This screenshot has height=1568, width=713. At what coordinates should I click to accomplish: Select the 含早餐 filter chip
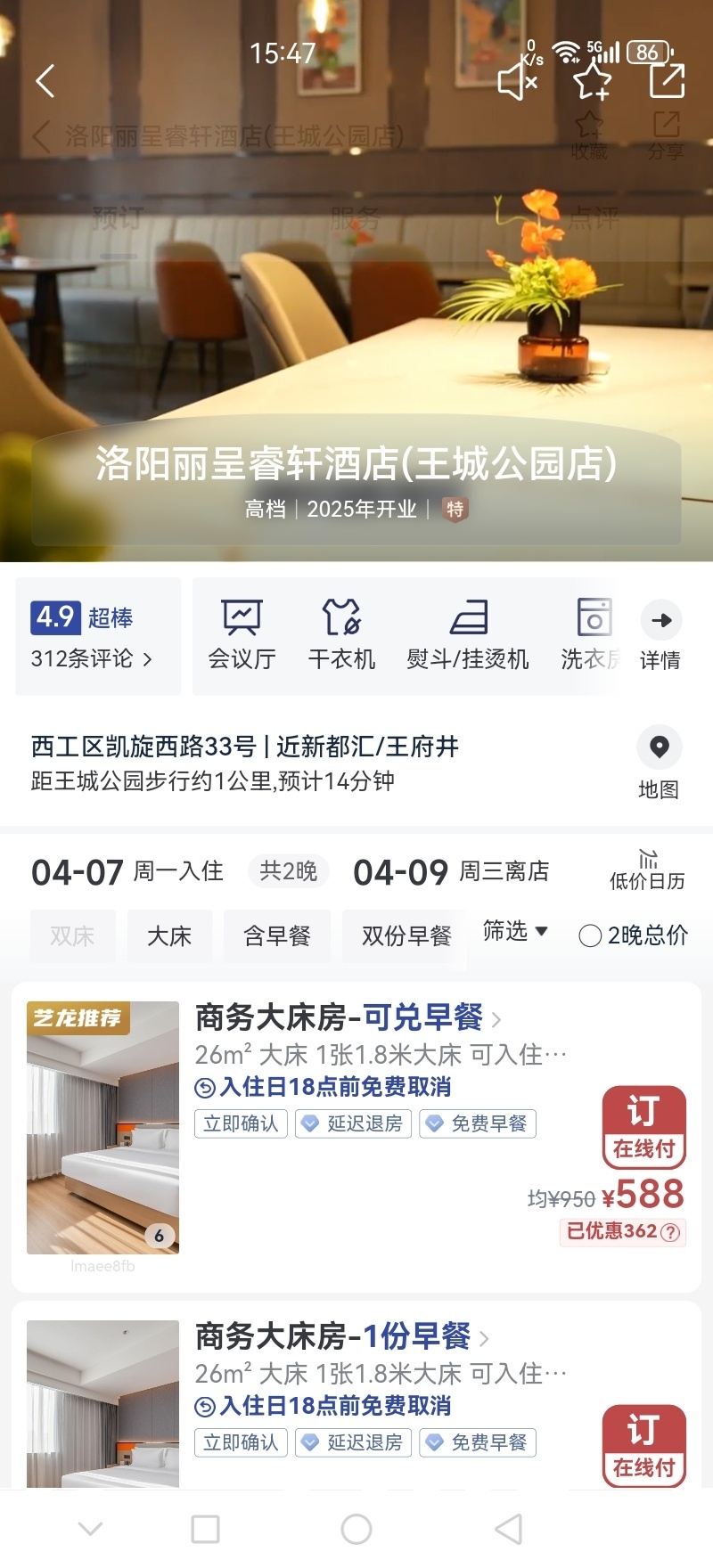point(277,935)
